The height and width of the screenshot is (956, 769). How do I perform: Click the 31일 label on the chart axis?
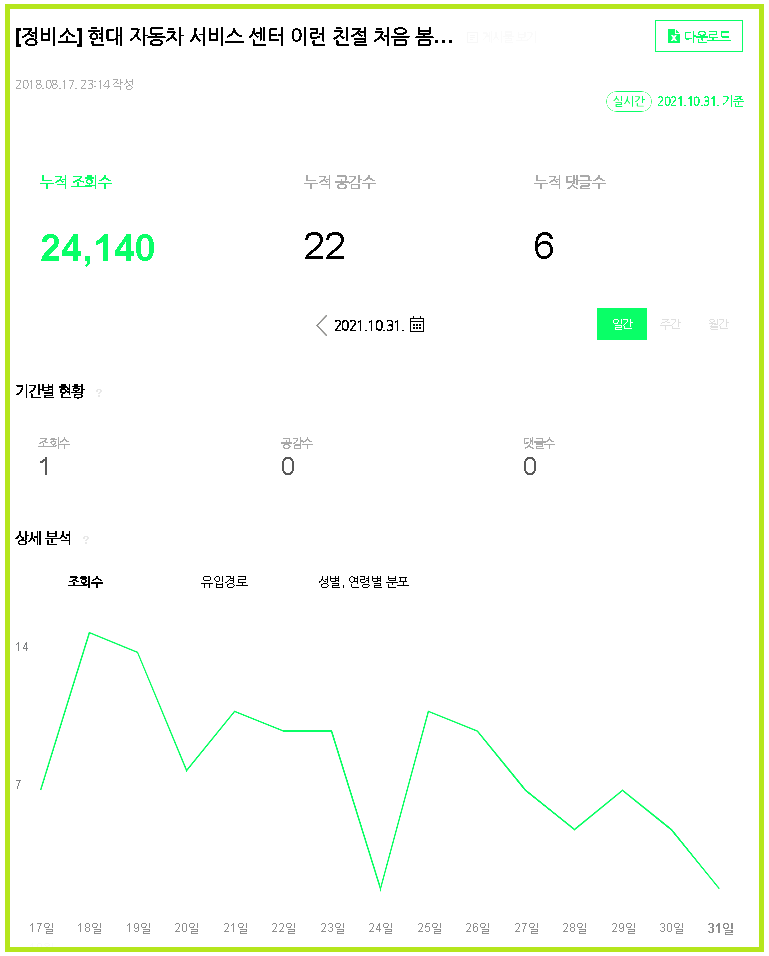[x=719, y=928]
